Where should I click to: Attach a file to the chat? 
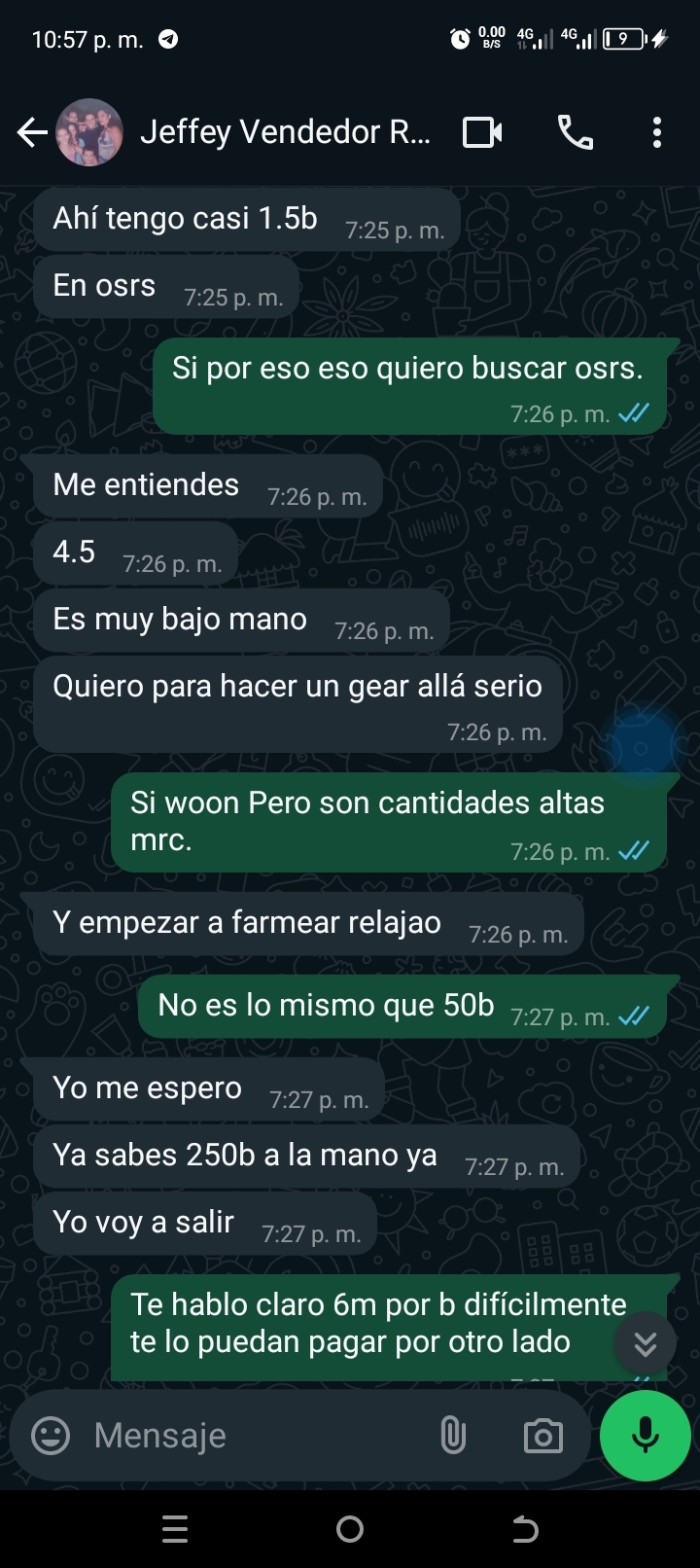(x=453, y=1436)
